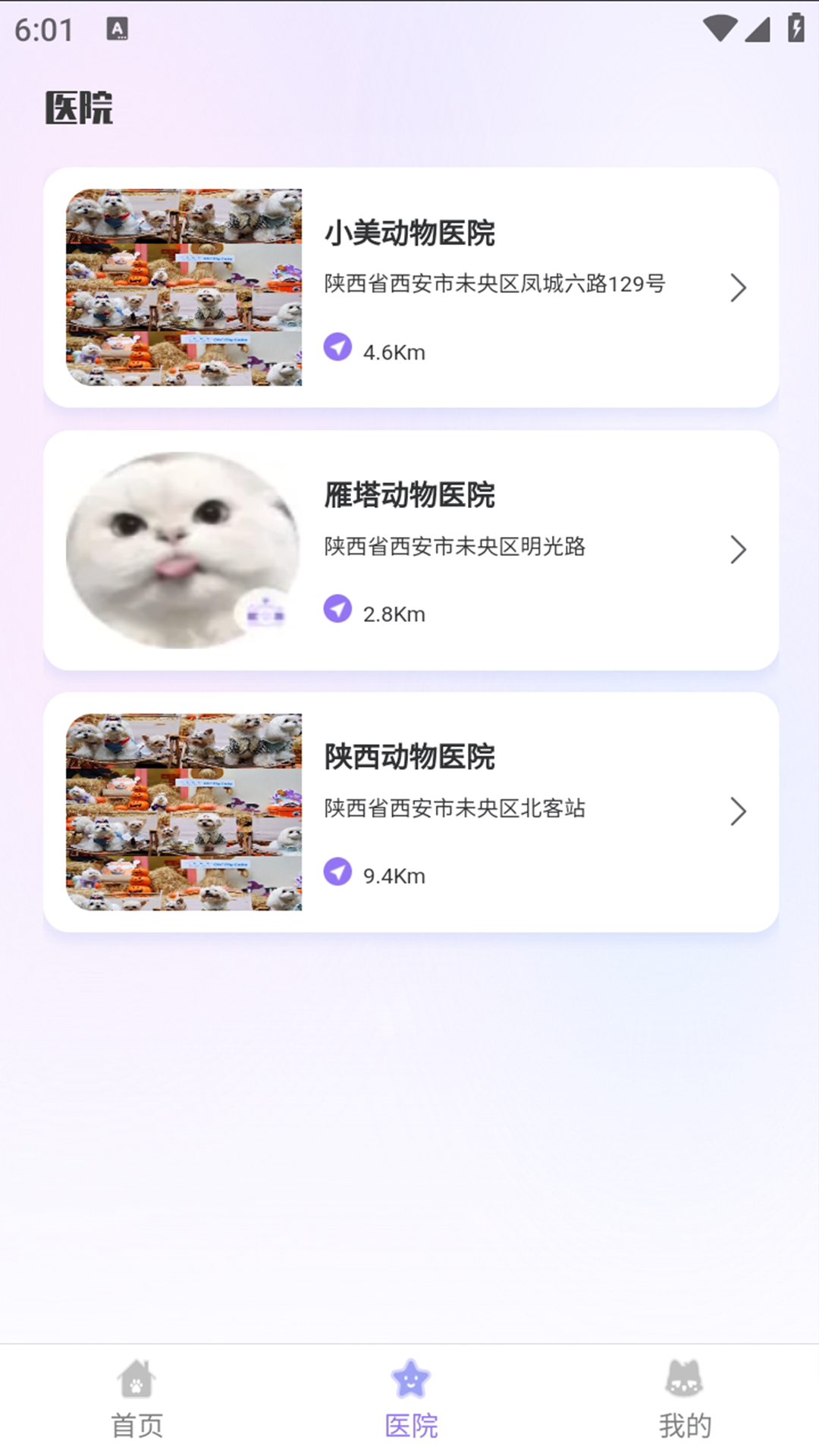Click the keyboard indicator in the status bar

click(x=118, y=29)
